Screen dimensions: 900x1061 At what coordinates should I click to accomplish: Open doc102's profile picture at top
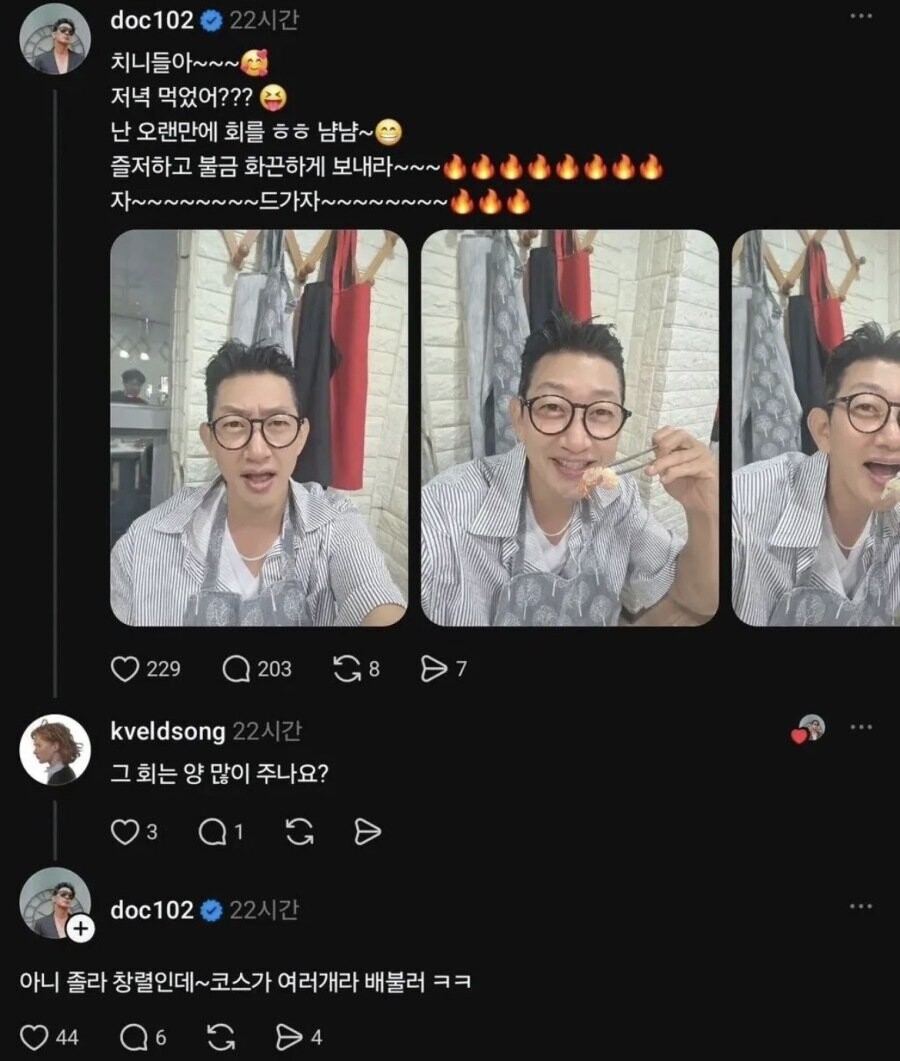[55, 41]
